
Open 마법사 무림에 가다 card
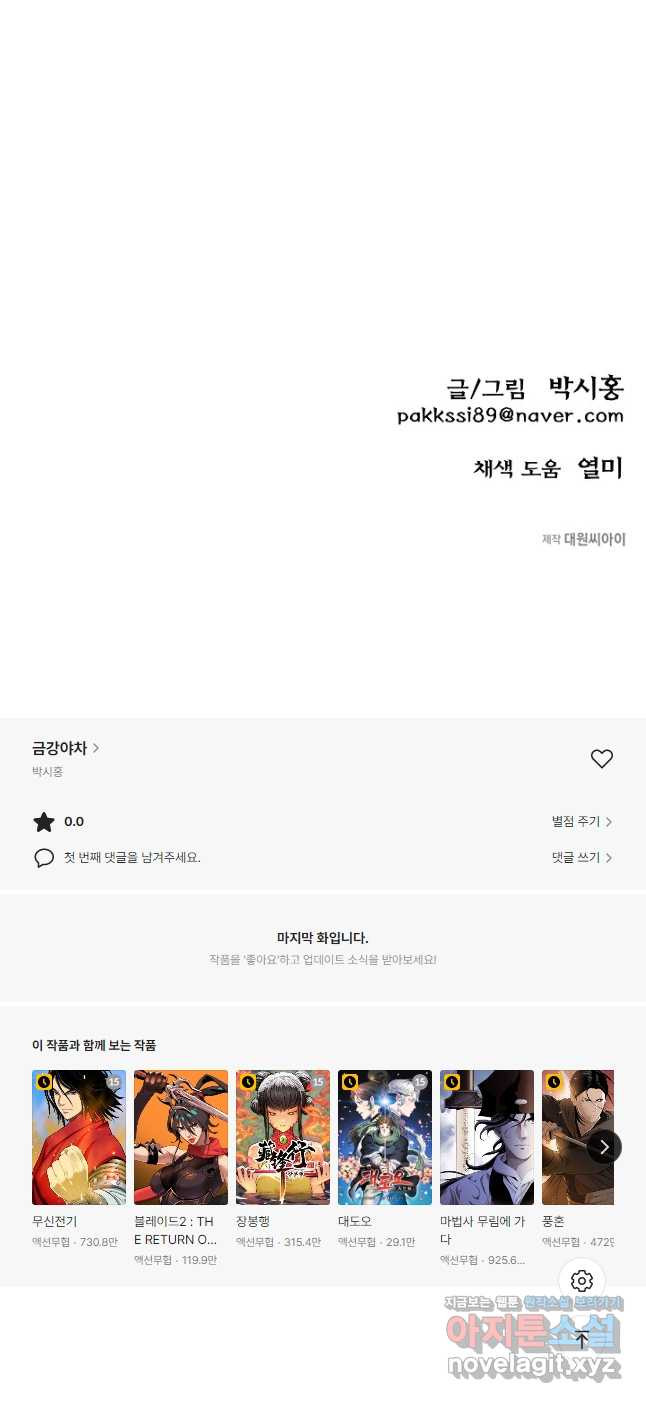pyautogui.click(x=487, y=1138)
